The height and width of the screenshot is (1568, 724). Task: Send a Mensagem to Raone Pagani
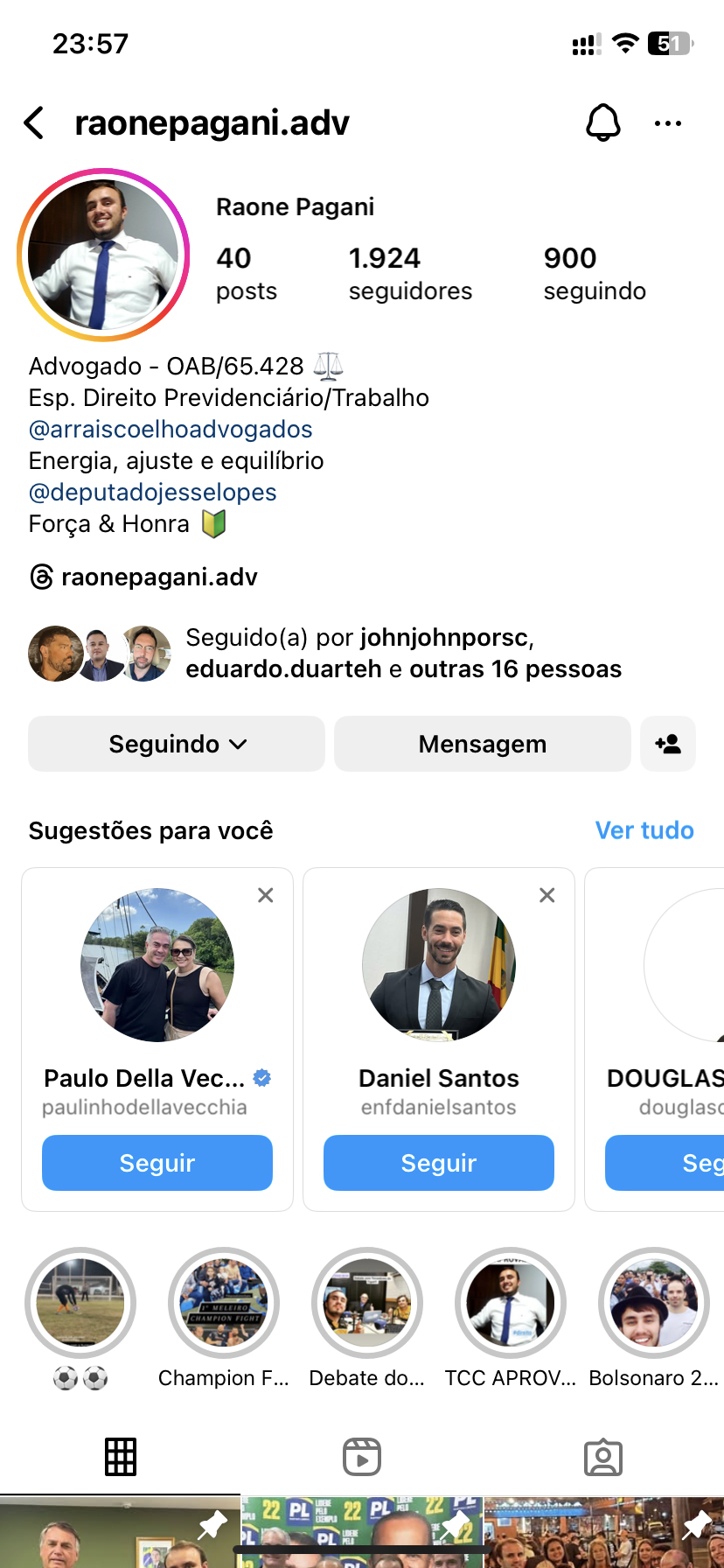tap(482, 744)
